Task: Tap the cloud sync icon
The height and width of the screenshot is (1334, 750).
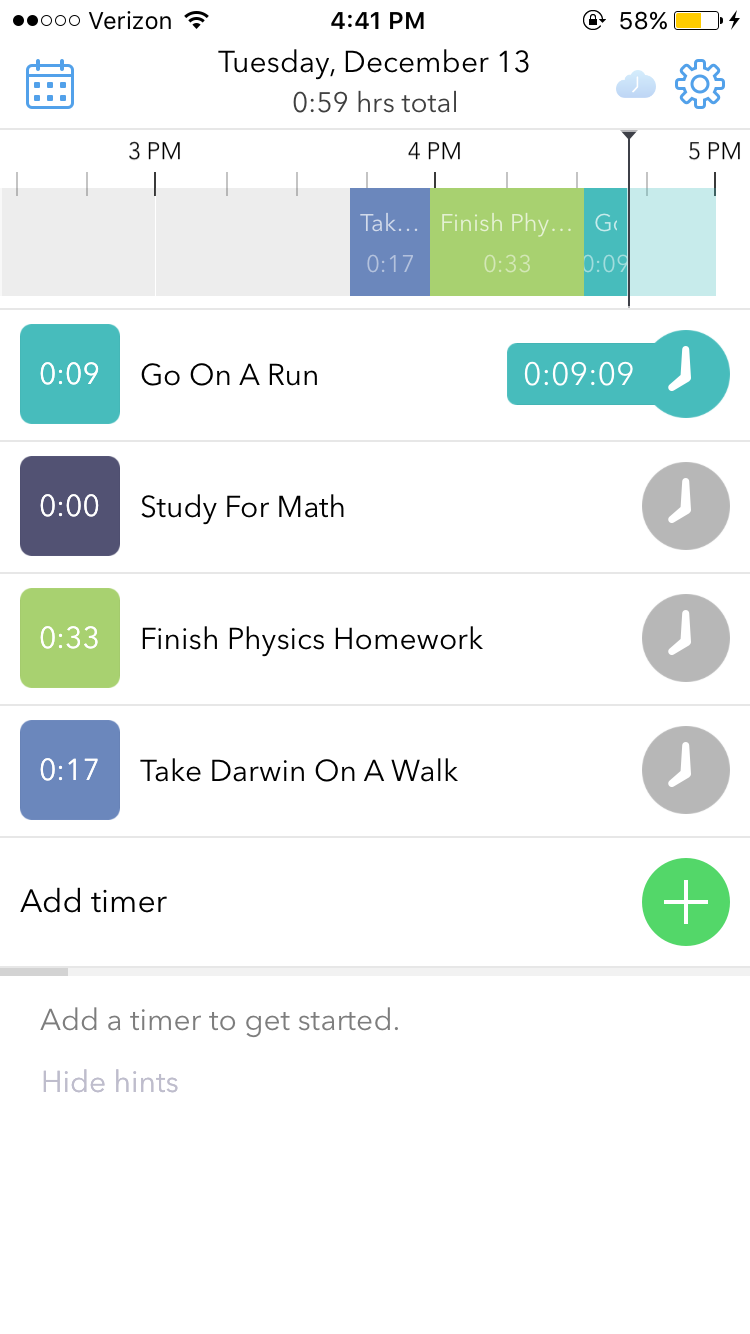Action: click(x=635, y=85)
